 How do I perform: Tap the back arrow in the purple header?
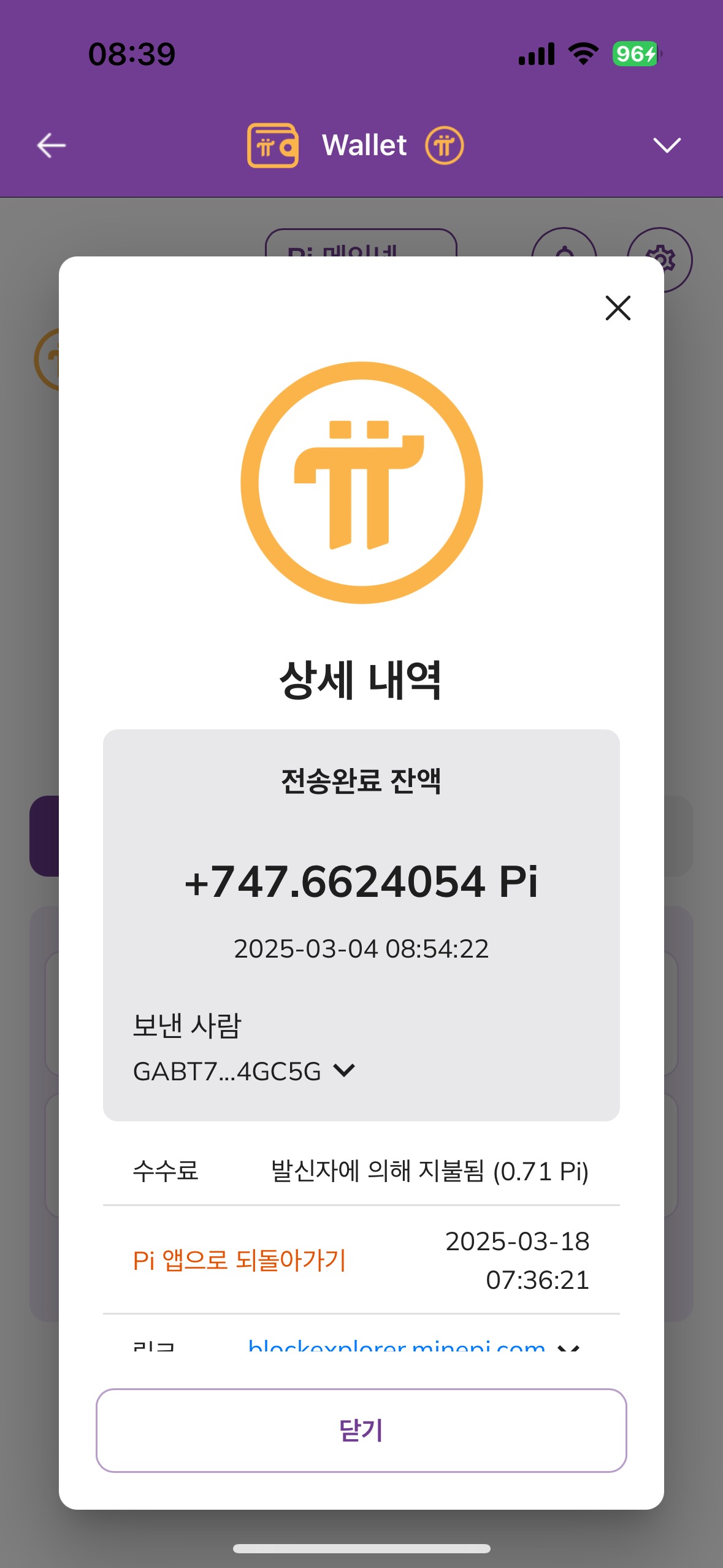pos(50,145)
